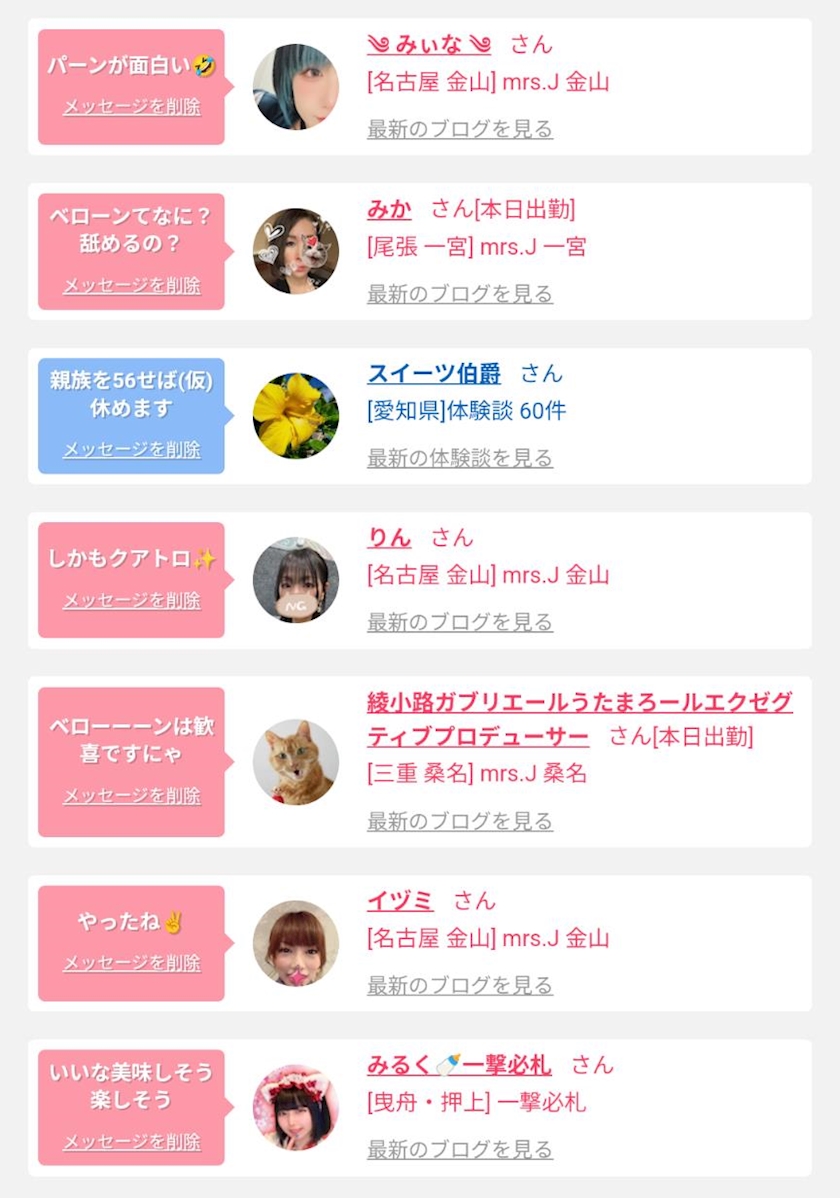View latest blog for みるく

coord(460,1150)
